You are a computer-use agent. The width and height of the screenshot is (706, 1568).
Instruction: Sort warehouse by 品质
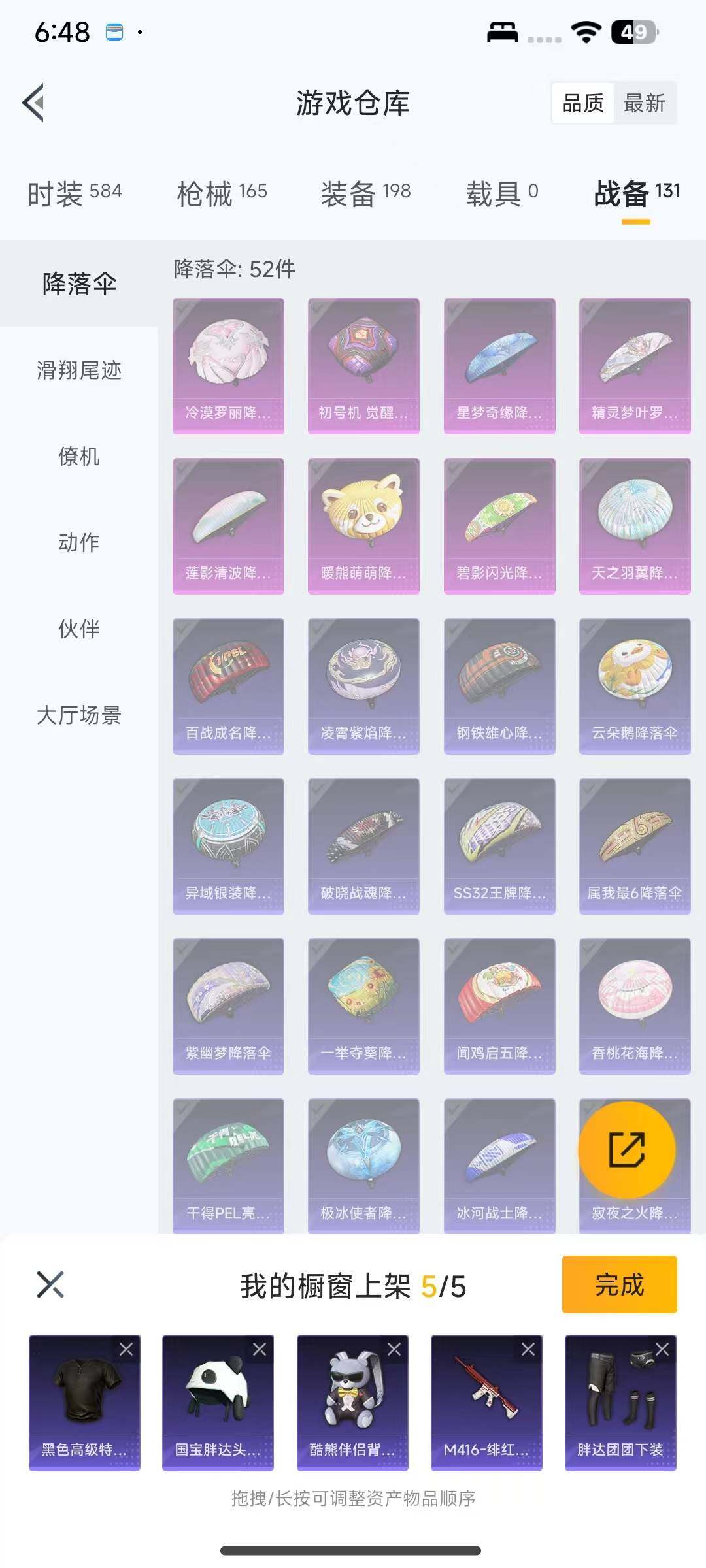(x=583, y=103)
